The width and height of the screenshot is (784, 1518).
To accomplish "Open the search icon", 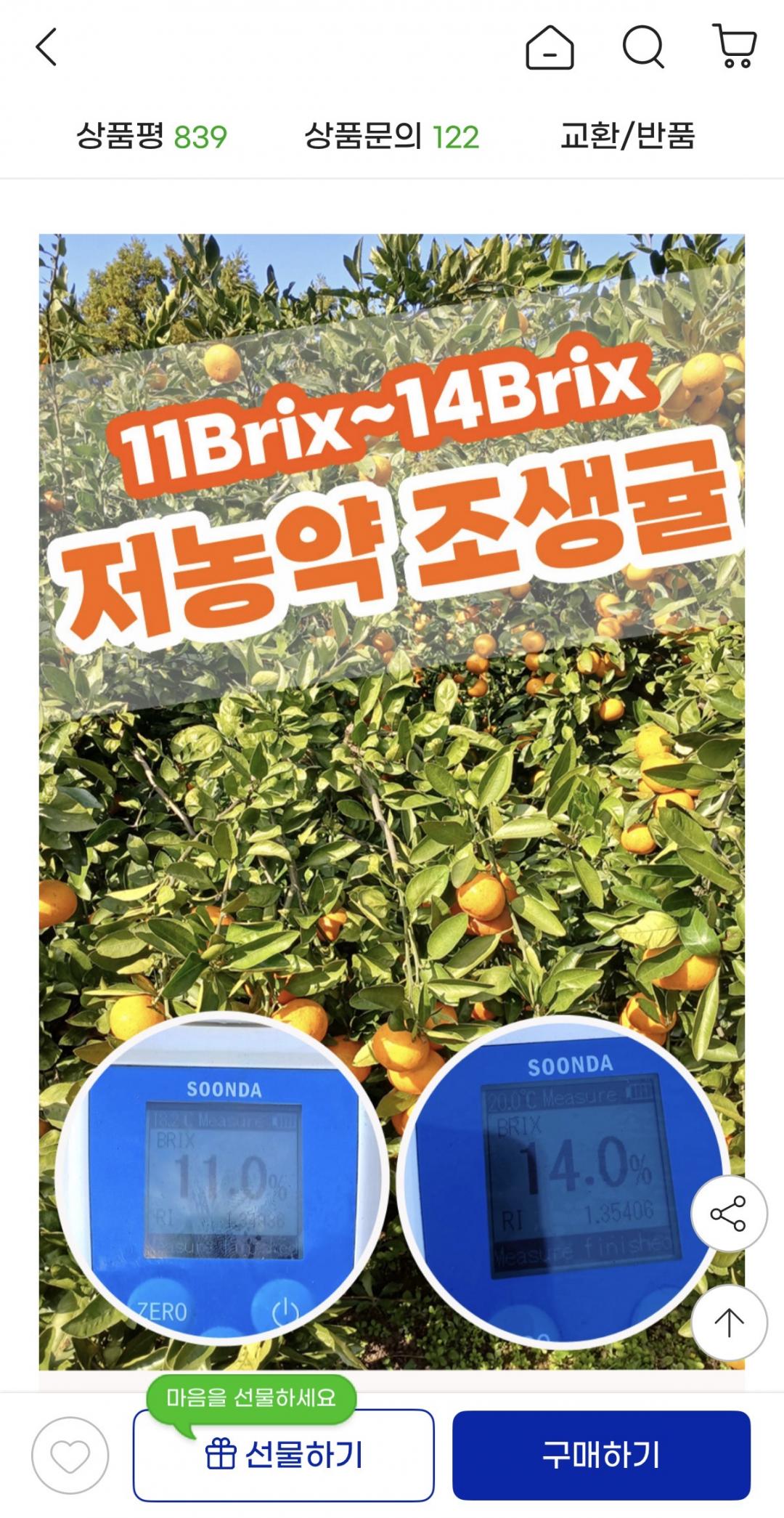I will 643,48.
